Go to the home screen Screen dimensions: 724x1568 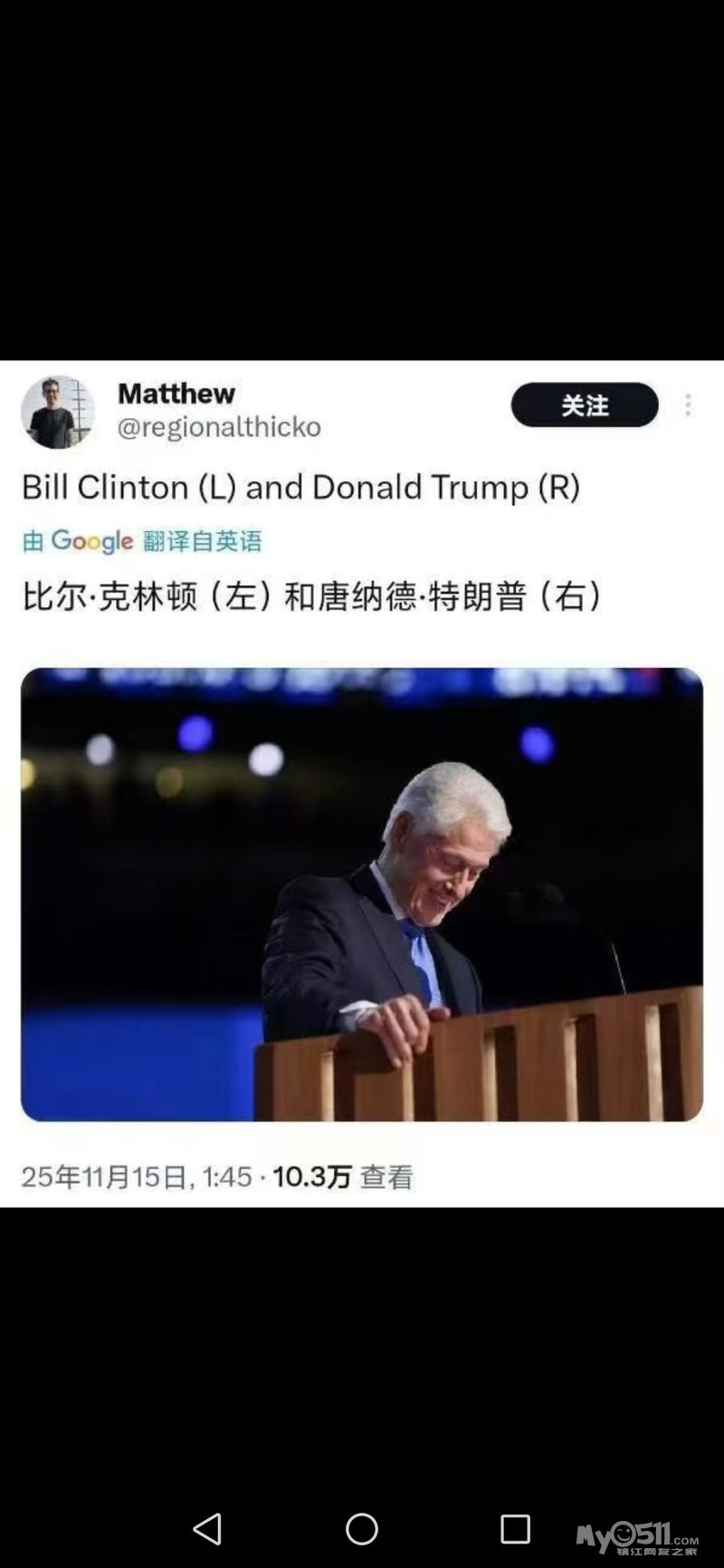click(362, 1528)
